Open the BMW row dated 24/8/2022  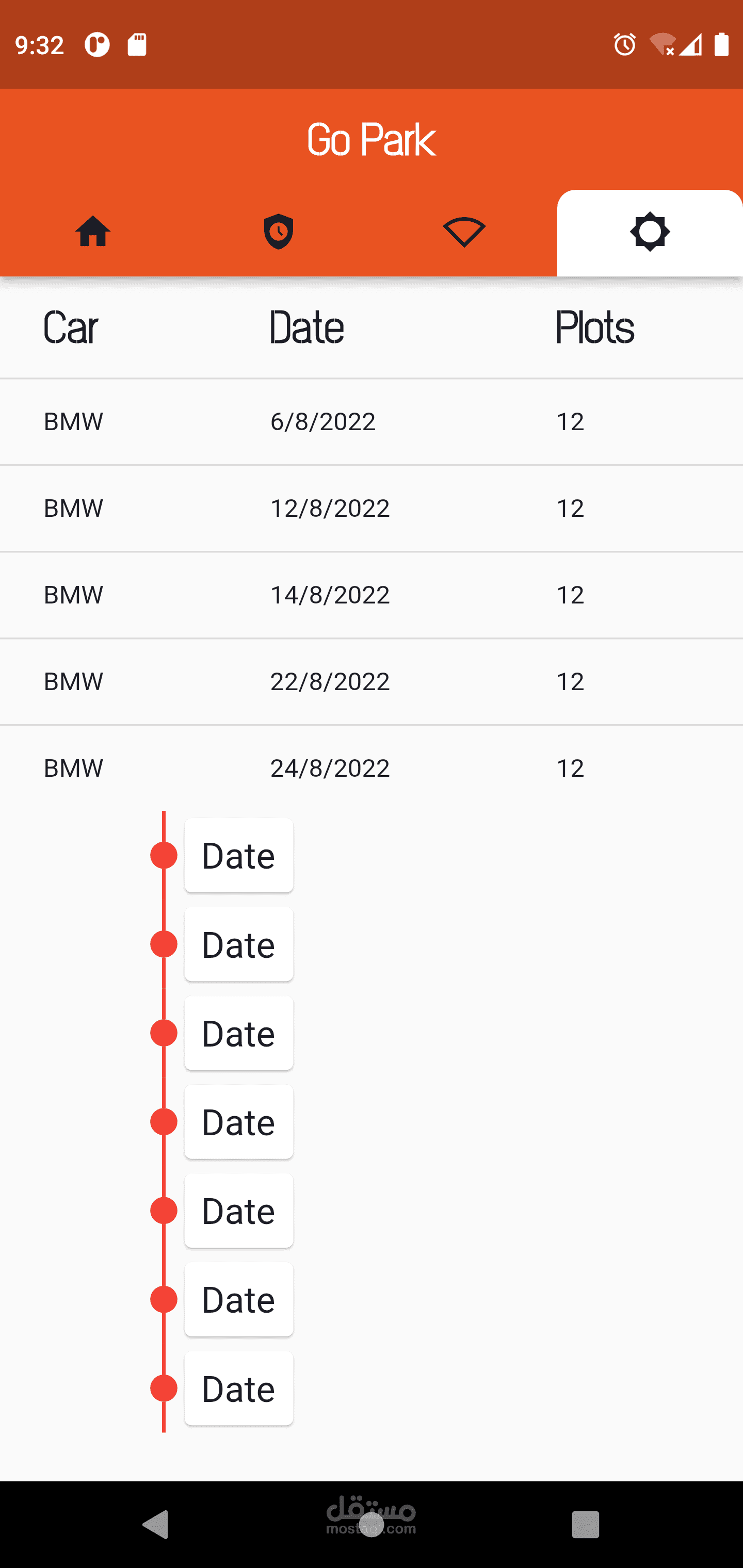point(372,768)
